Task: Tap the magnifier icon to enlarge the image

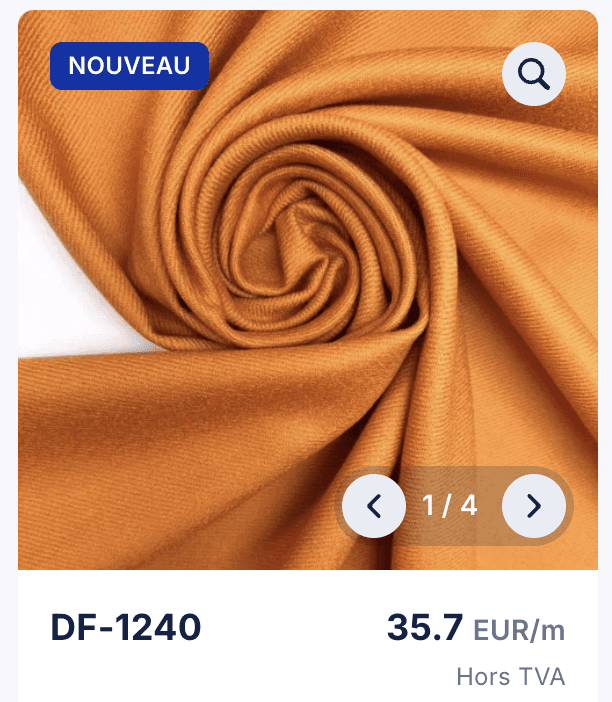Action: tap(534, 74)
